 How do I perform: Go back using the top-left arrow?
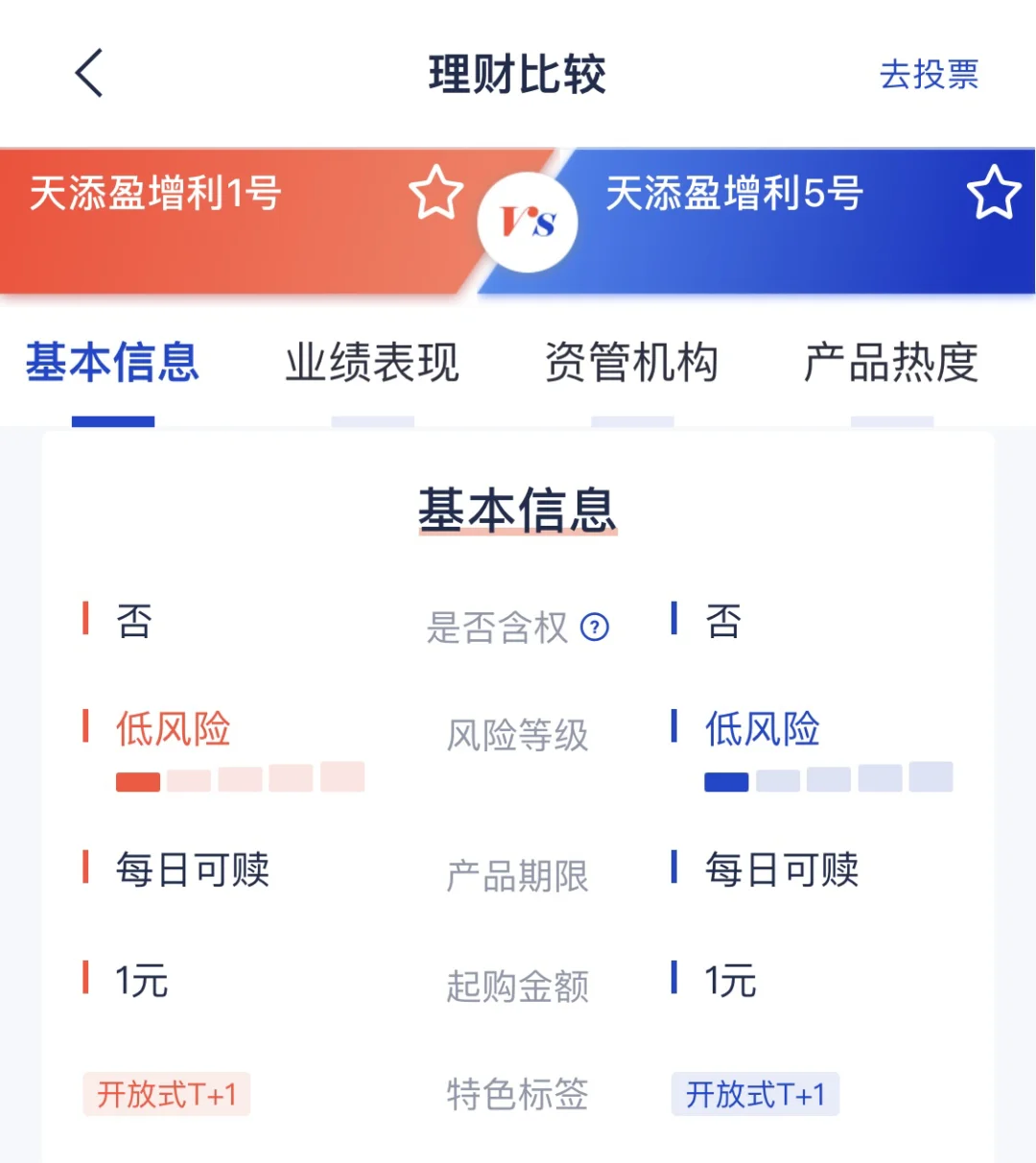click(89, 74)
